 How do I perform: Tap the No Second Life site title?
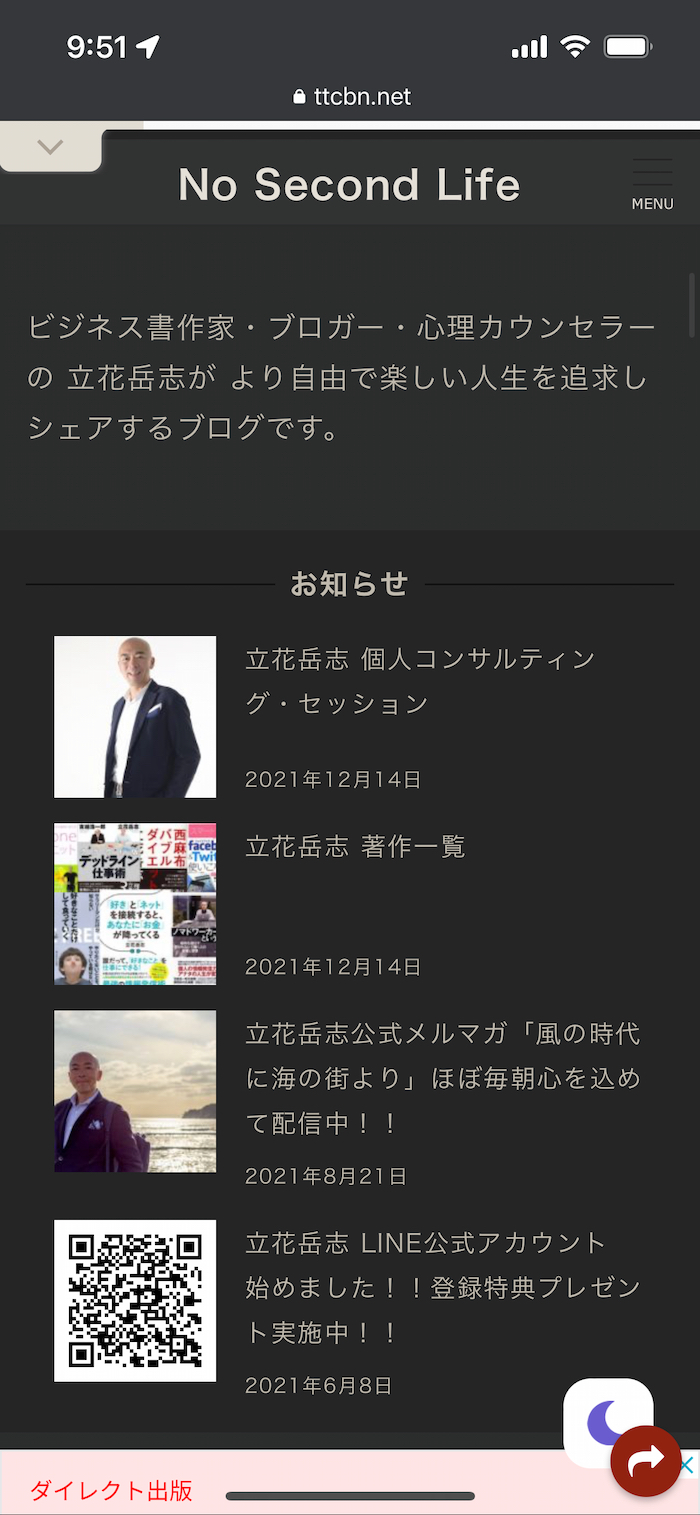click(x=349, y=185)
